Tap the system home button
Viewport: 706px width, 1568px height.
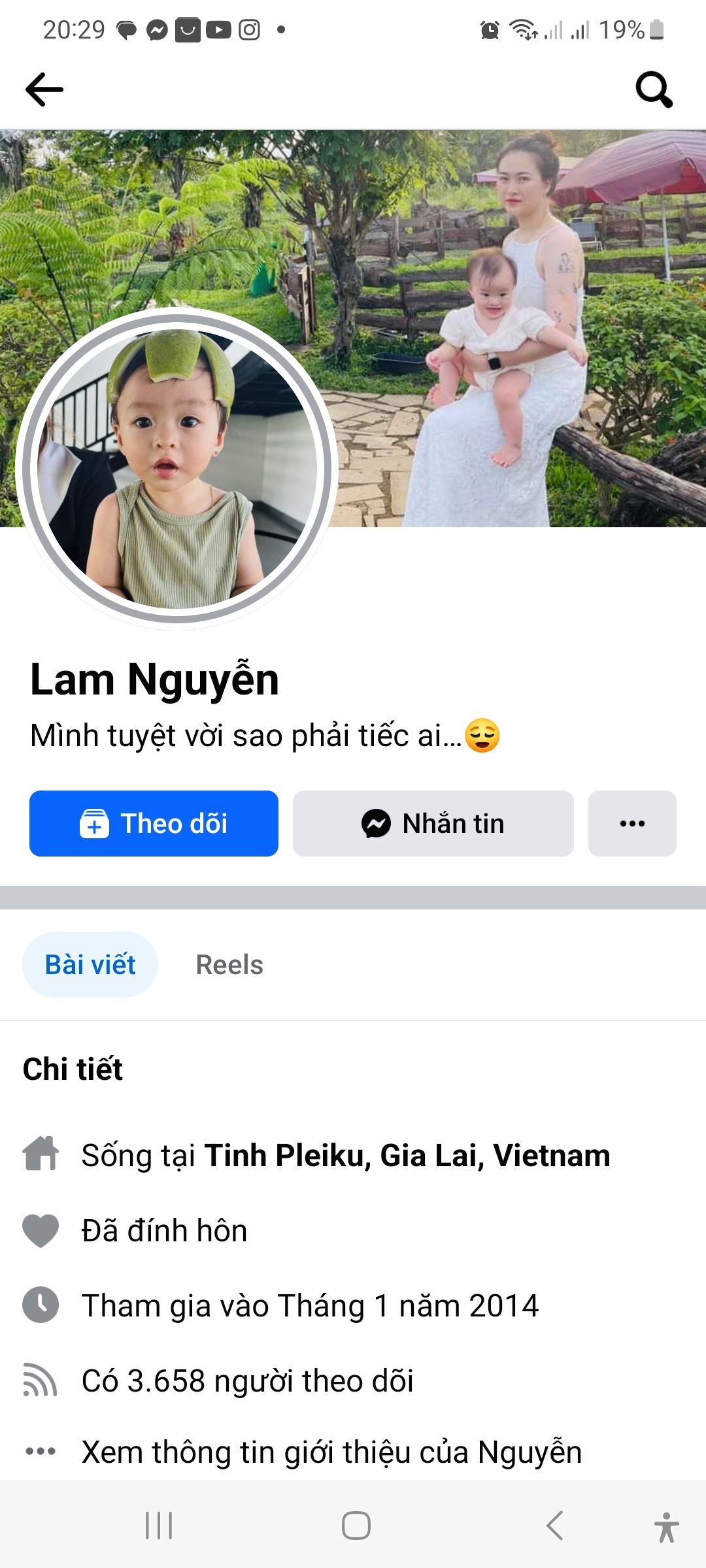[356, 1526]
